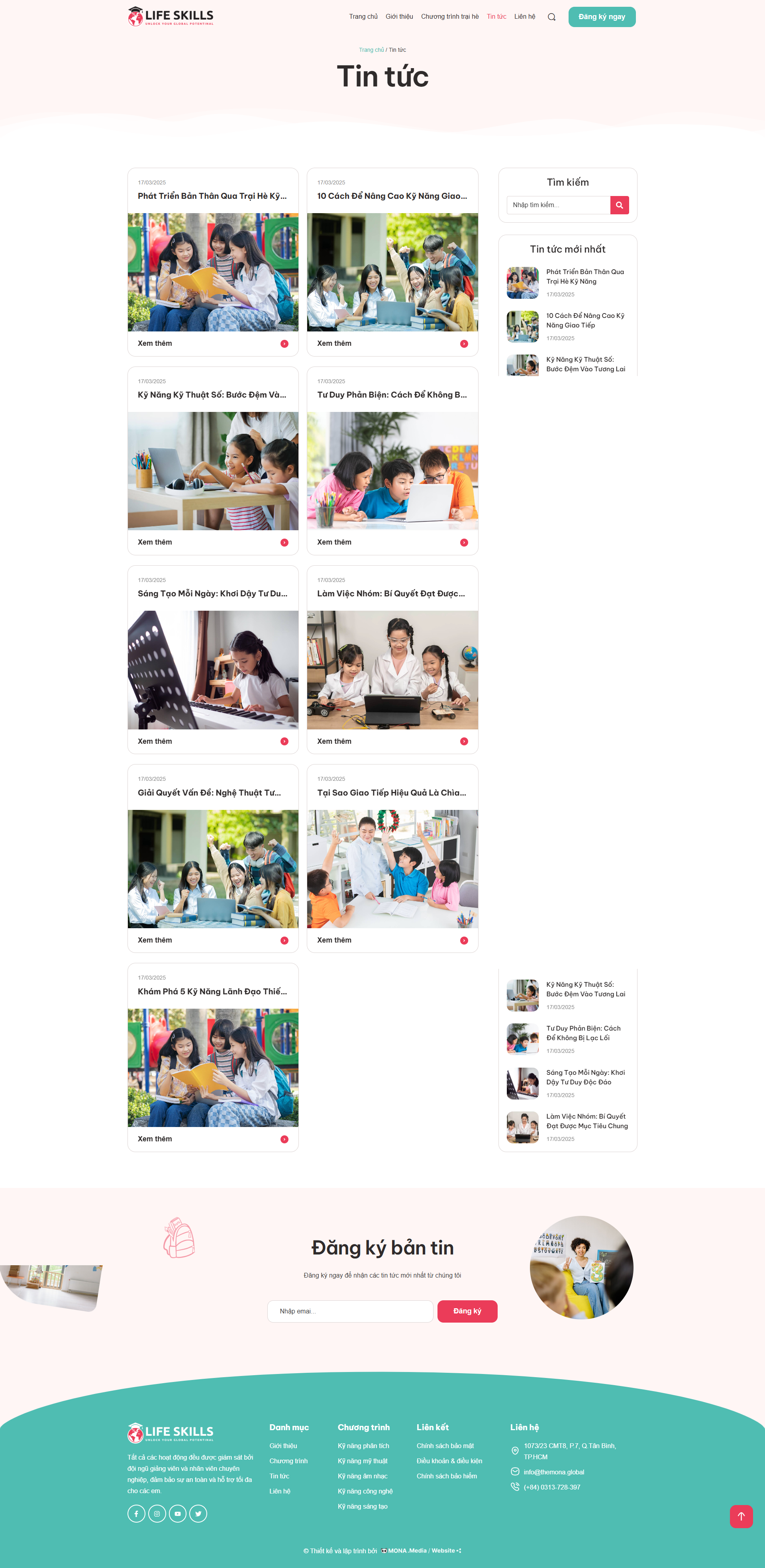The width and height of the screenshot is (765, 1568).
Task: Open sidebar item Làm Việc Nhóm: Bí Quyết
Action: click(x=586, y=1121)
